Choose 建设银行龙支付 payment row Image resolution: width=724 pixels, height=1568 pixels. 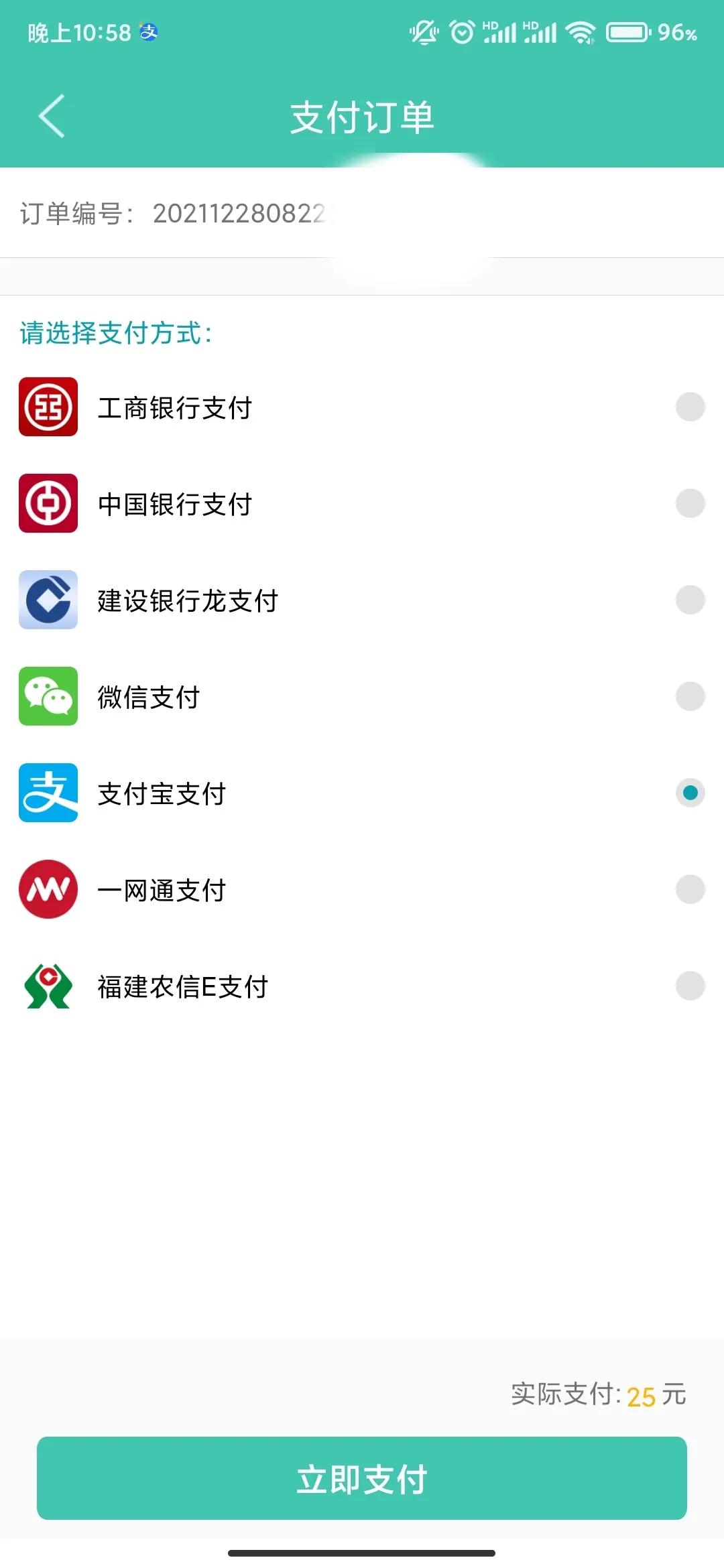362,600
